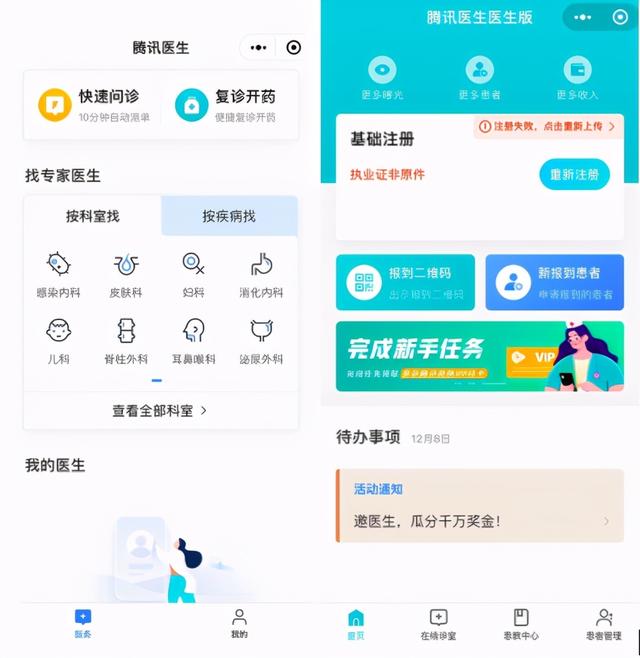Switch to 在线诊室 tab
Image resolution: width=640 pixels, height=658 pixels.
[x=438, y=624]
